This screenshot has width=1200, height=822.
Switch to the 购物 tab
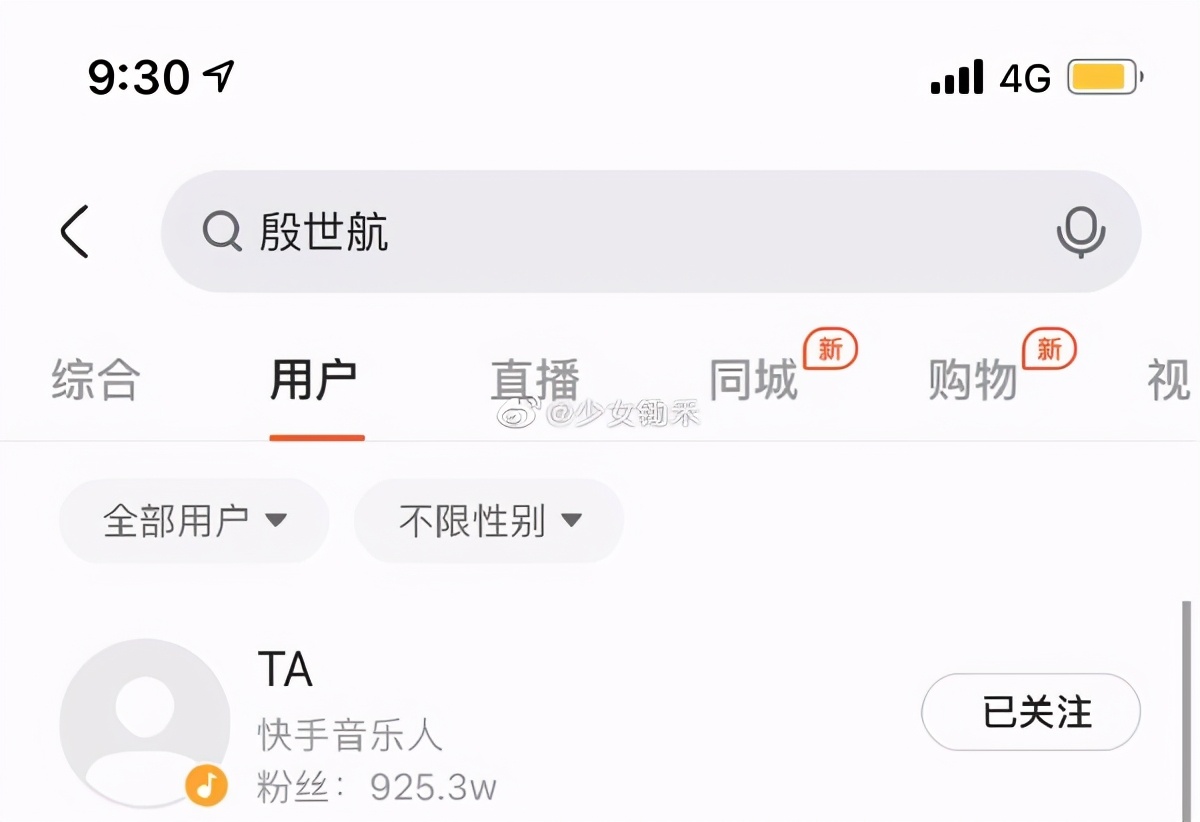[x=973, y=381]
